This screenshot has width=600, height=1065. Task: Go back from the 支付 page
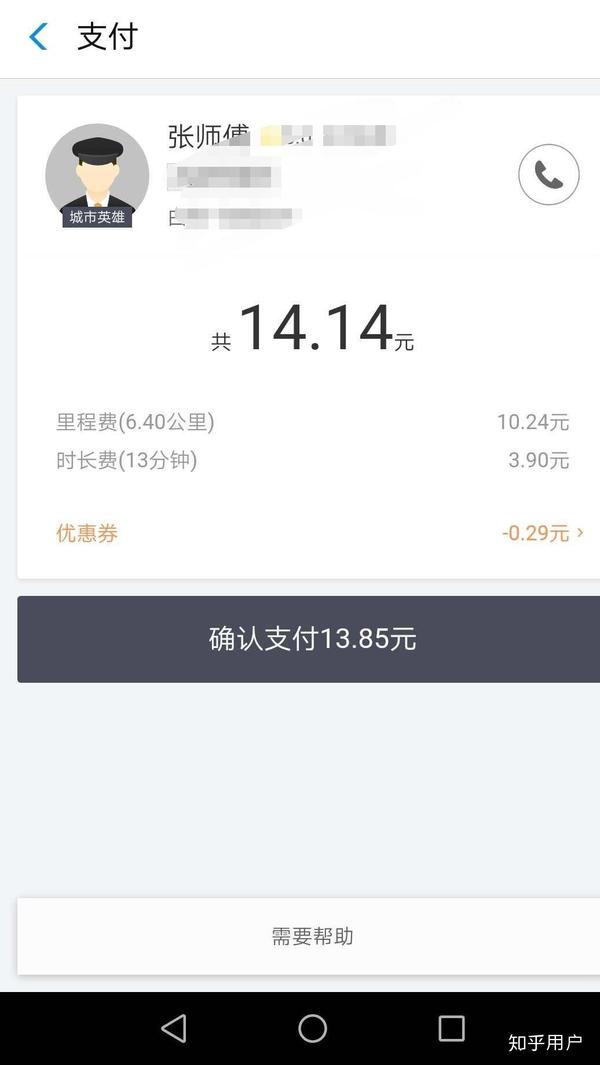[x=39, y=37]
